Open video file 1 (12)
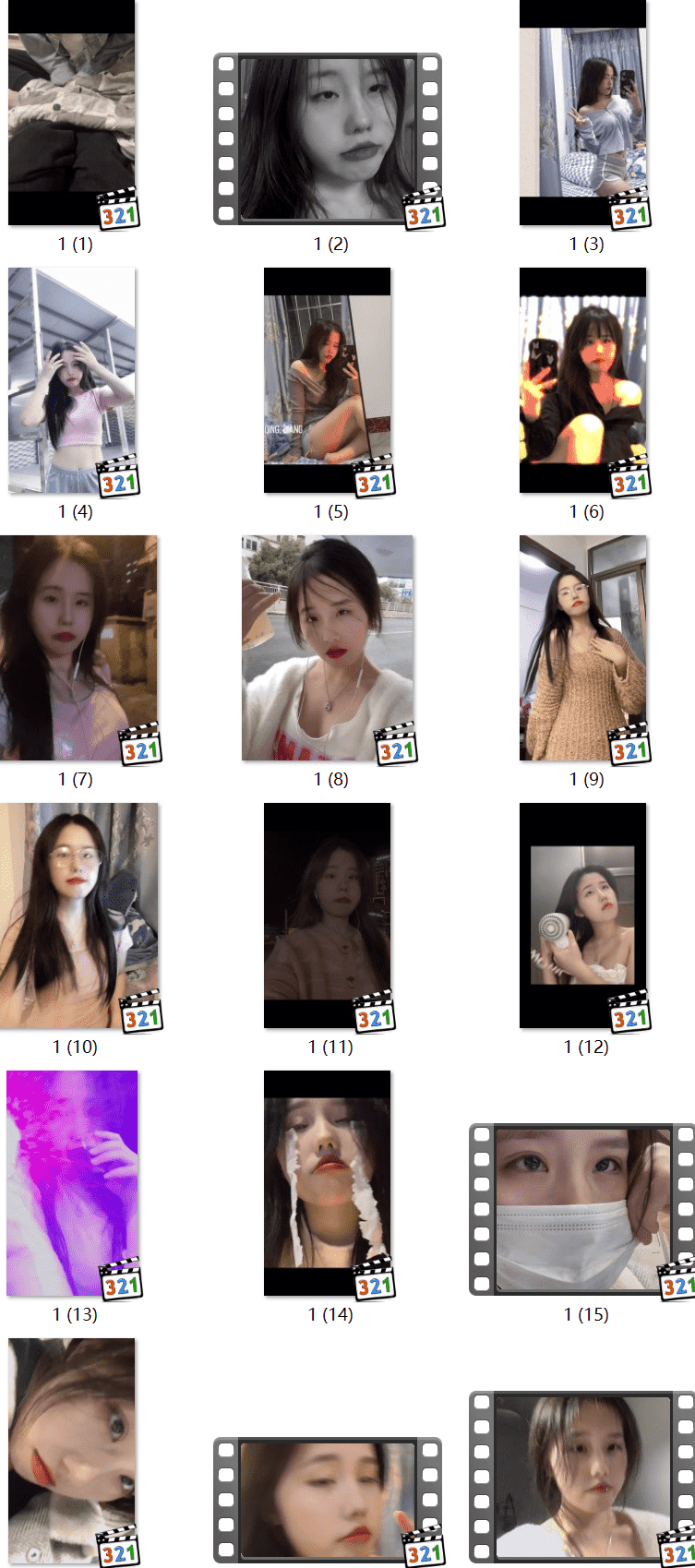This screenshot has width=695, height=1568. (x=582, y=916)
